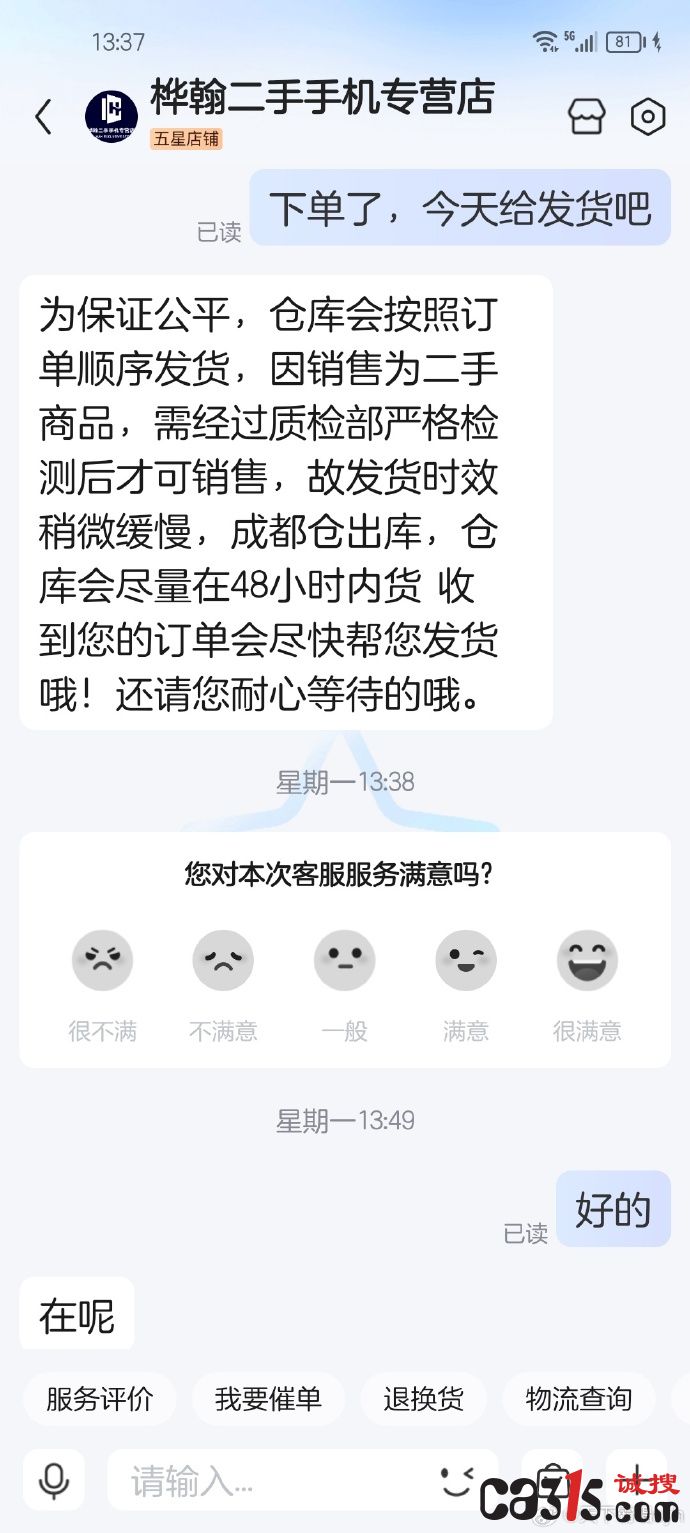Viewport: 690px width, 1533px height.
Task: Focus the 请输入 message field
Action: click(x=270, y=1481)
